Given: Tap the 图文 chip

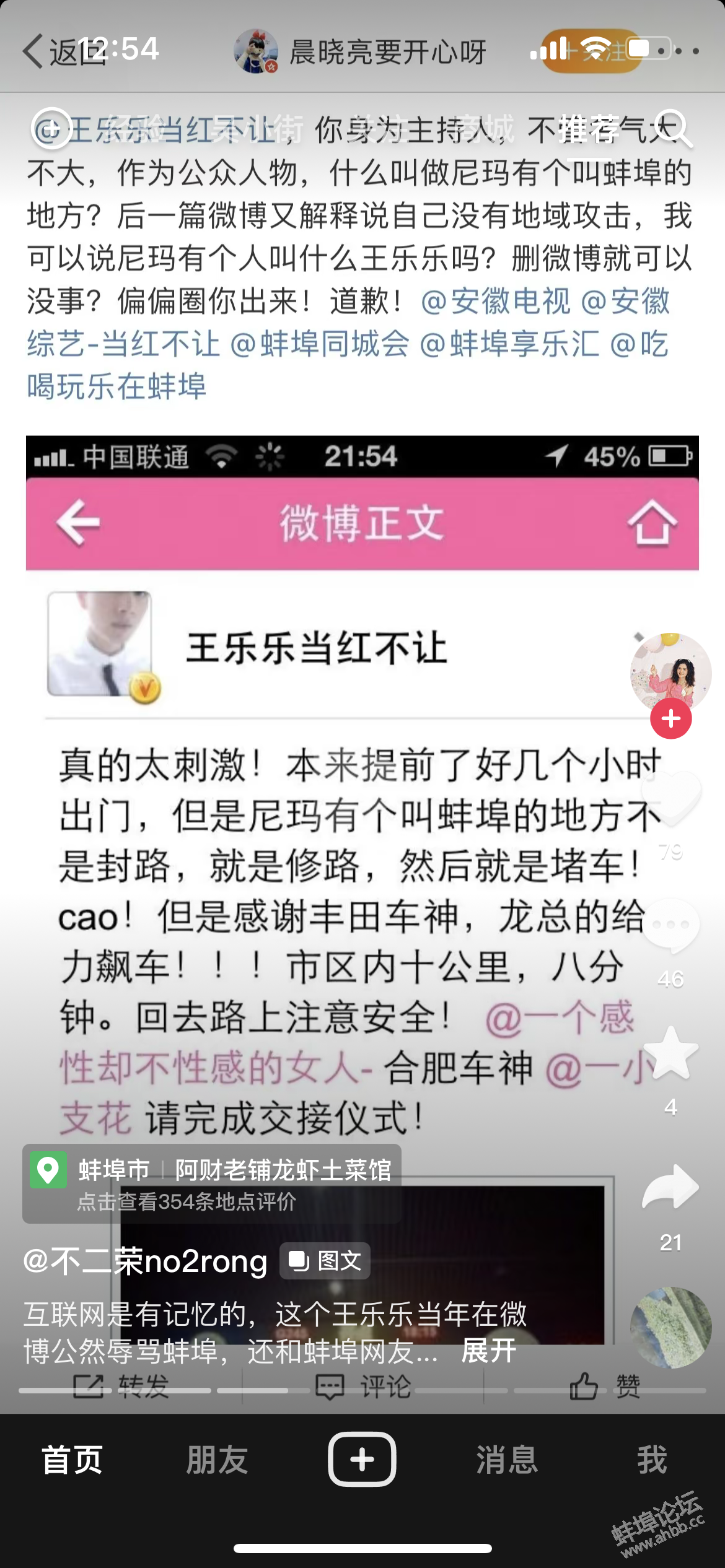Looking at the screenshot, I should coord(325,1261).
